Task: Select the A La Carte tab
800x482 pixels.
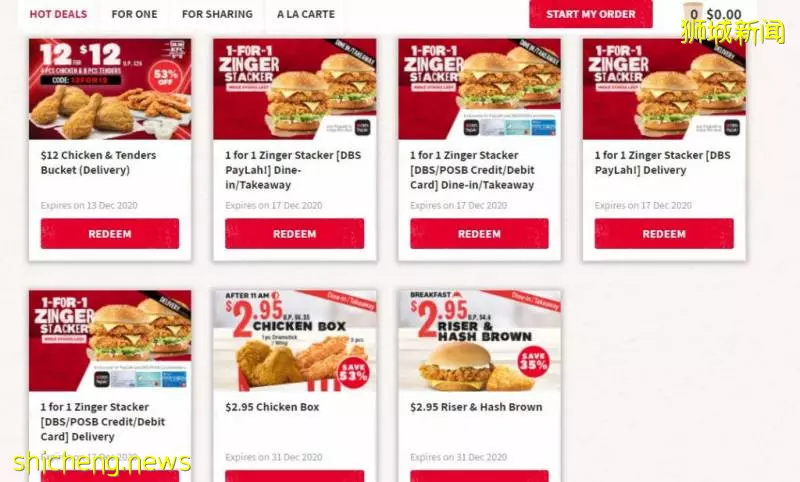Action: (306, 14)
